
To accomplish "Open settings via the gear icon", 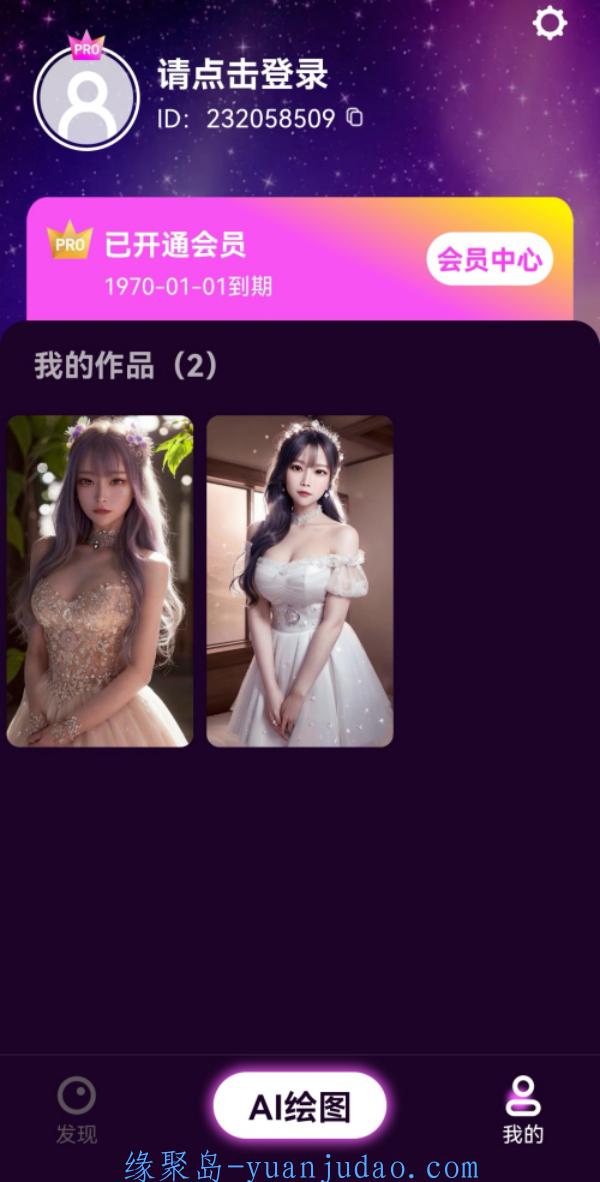I will [549, 23].
